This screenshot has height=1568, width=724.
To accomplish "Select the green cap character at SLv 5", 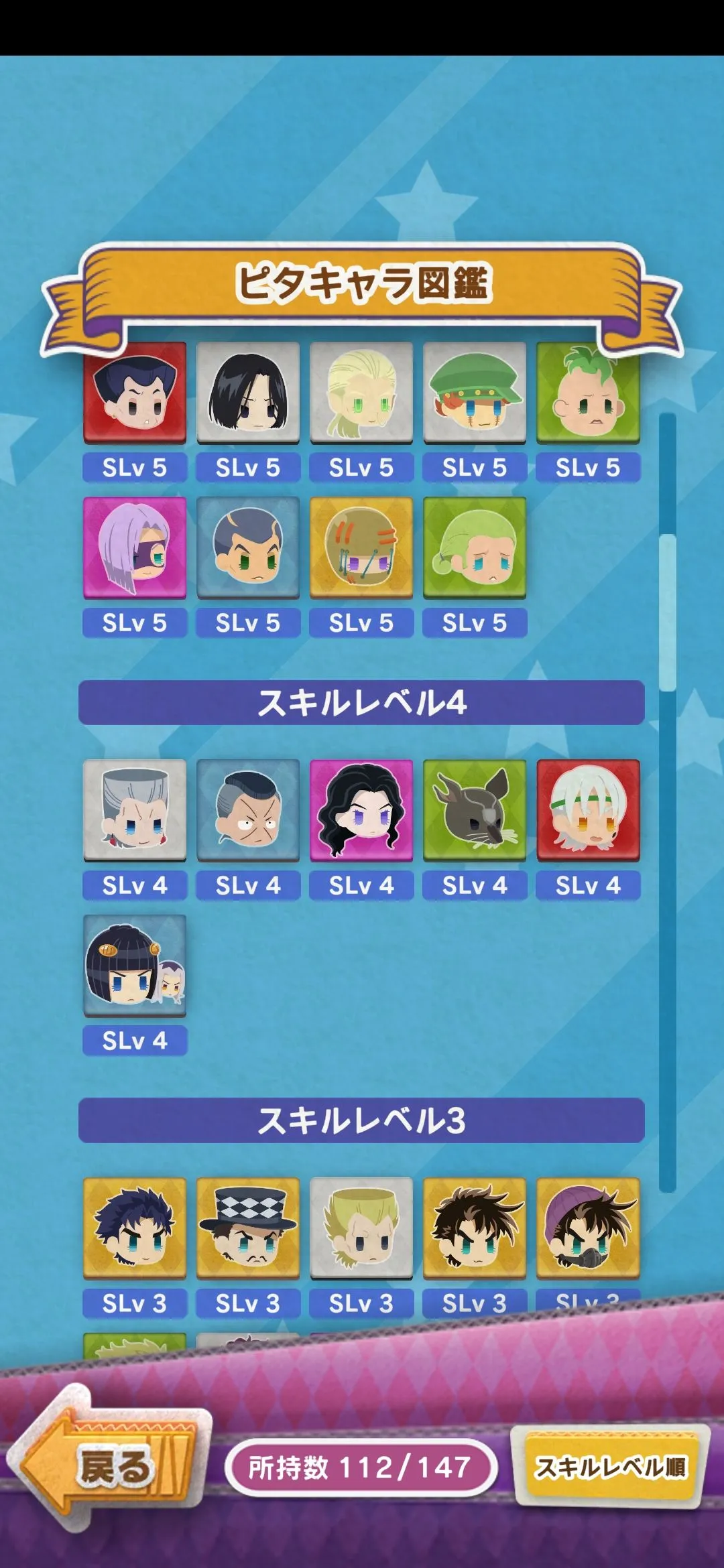I will click(474, 393).
